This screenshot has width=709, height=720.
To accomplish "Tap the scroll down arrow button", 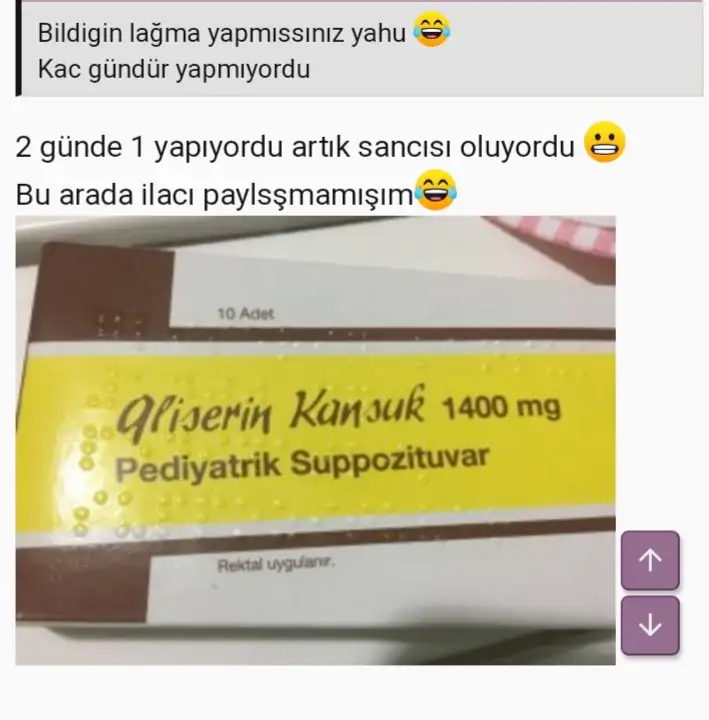I will pos(650,626).
